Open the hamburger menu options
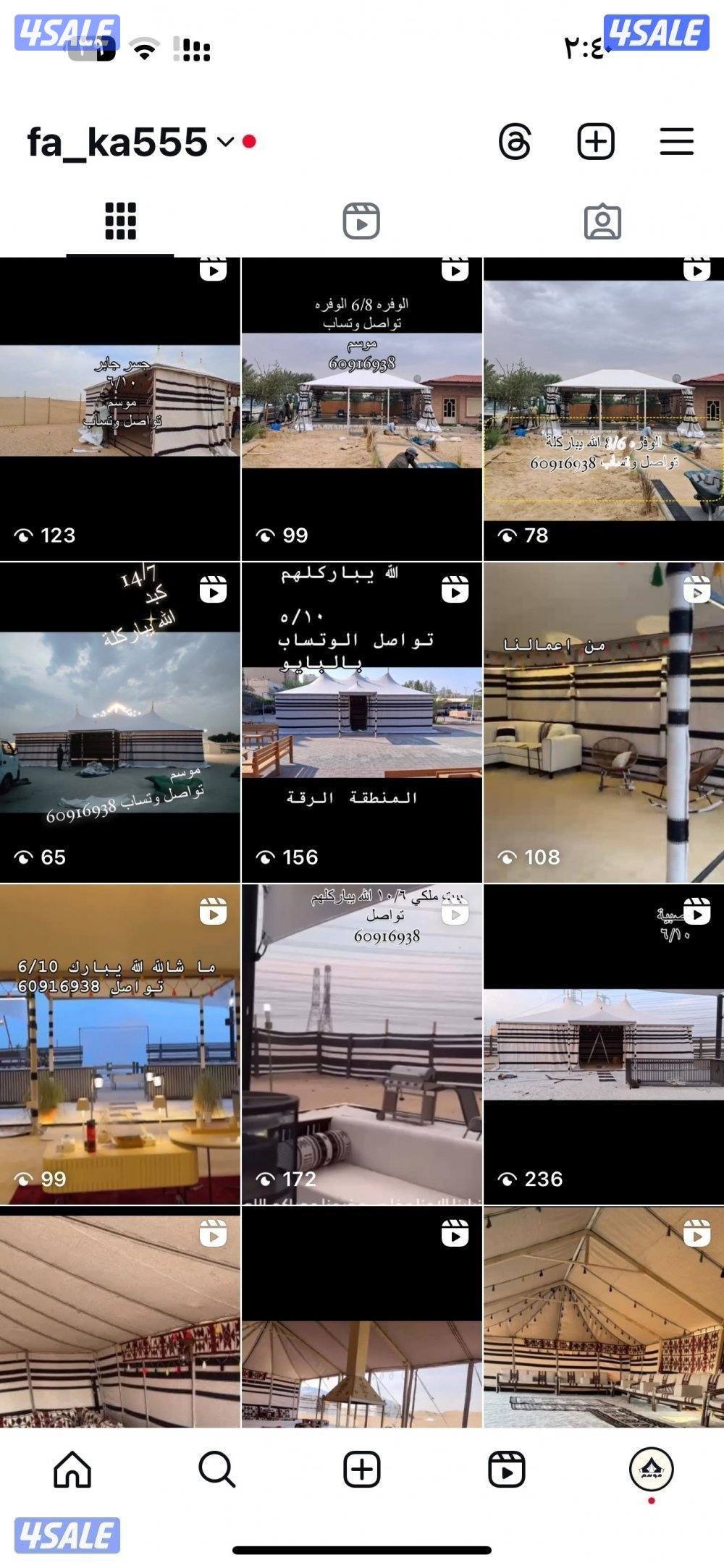This screenshot has width=724, height=1568. (x=678, y=143)
